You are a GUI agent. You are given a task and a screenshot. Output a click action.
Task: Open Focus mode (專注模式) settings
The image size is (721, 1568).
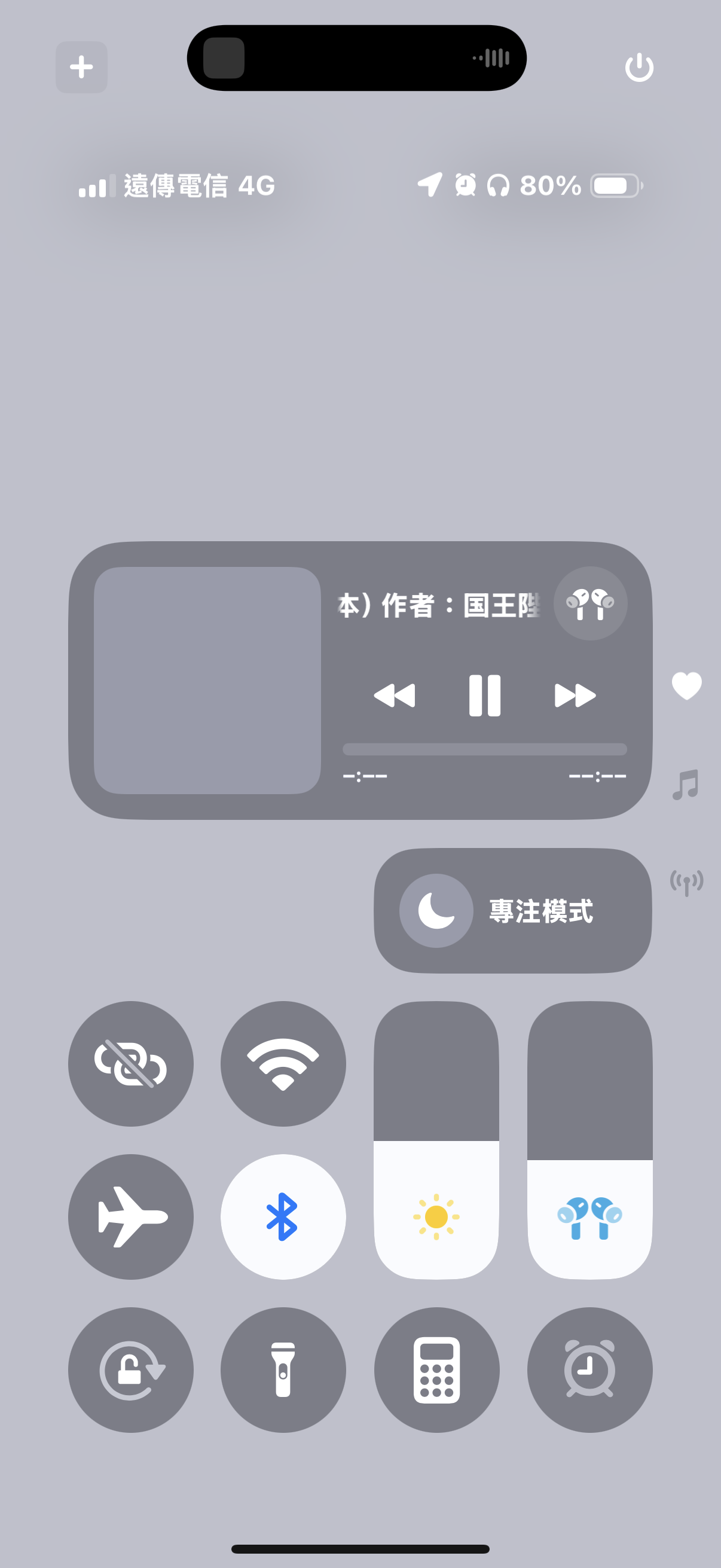(x=542, y=911)
